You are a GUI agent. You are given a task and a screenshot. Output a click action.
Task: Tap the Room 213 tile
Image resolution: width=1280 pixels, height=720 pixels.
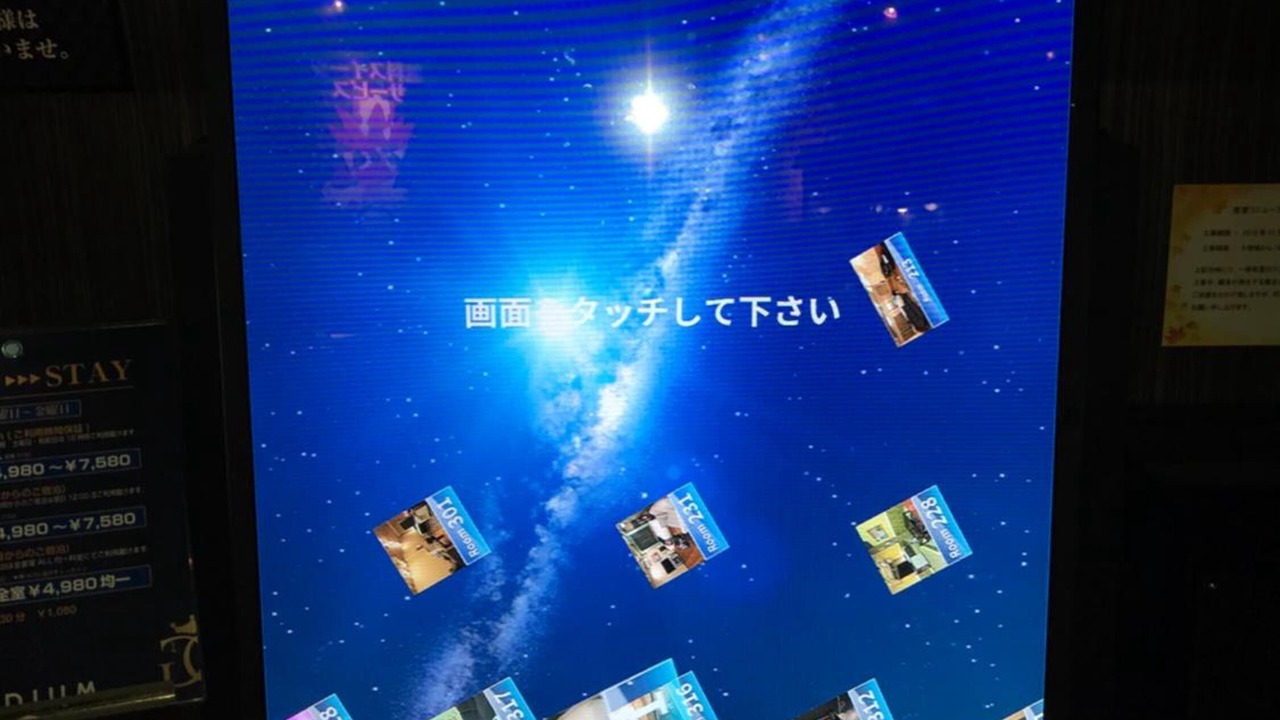pos(898,289)
